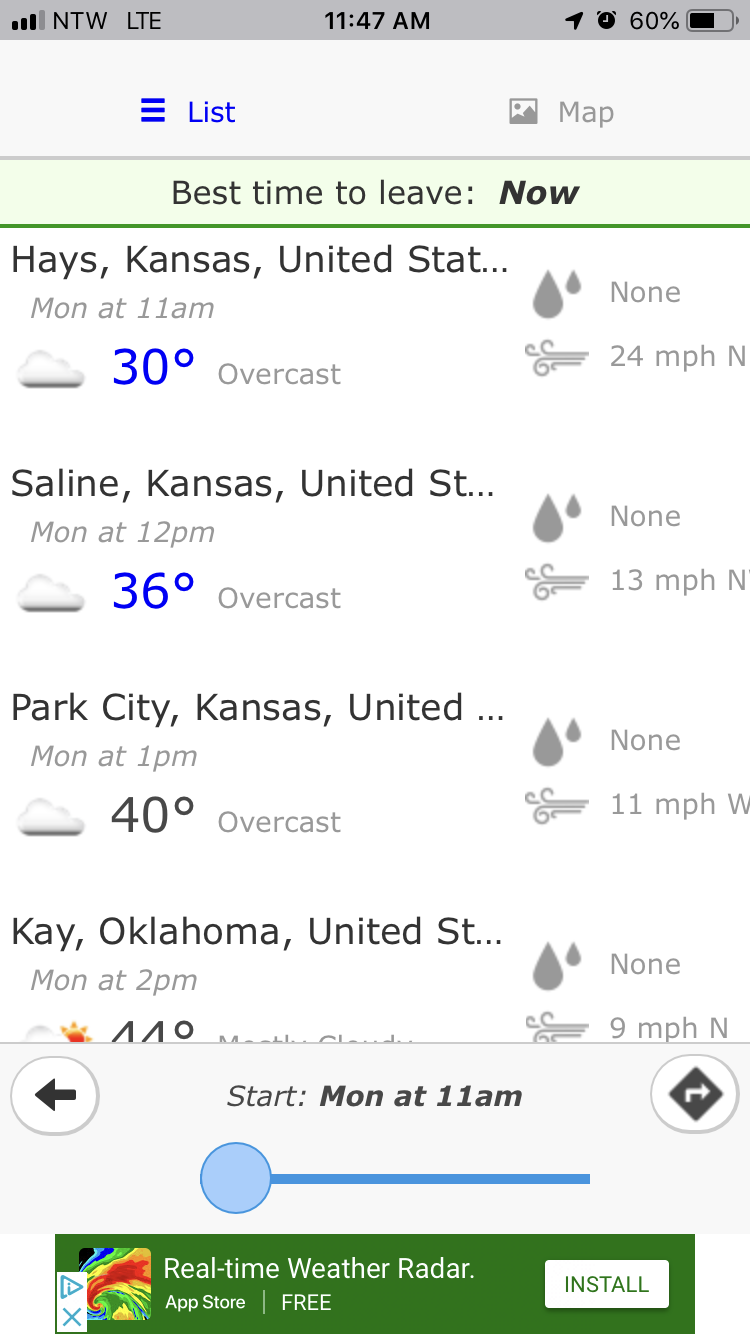
Task: Go back with the left arrow button
Action: 55,1095
